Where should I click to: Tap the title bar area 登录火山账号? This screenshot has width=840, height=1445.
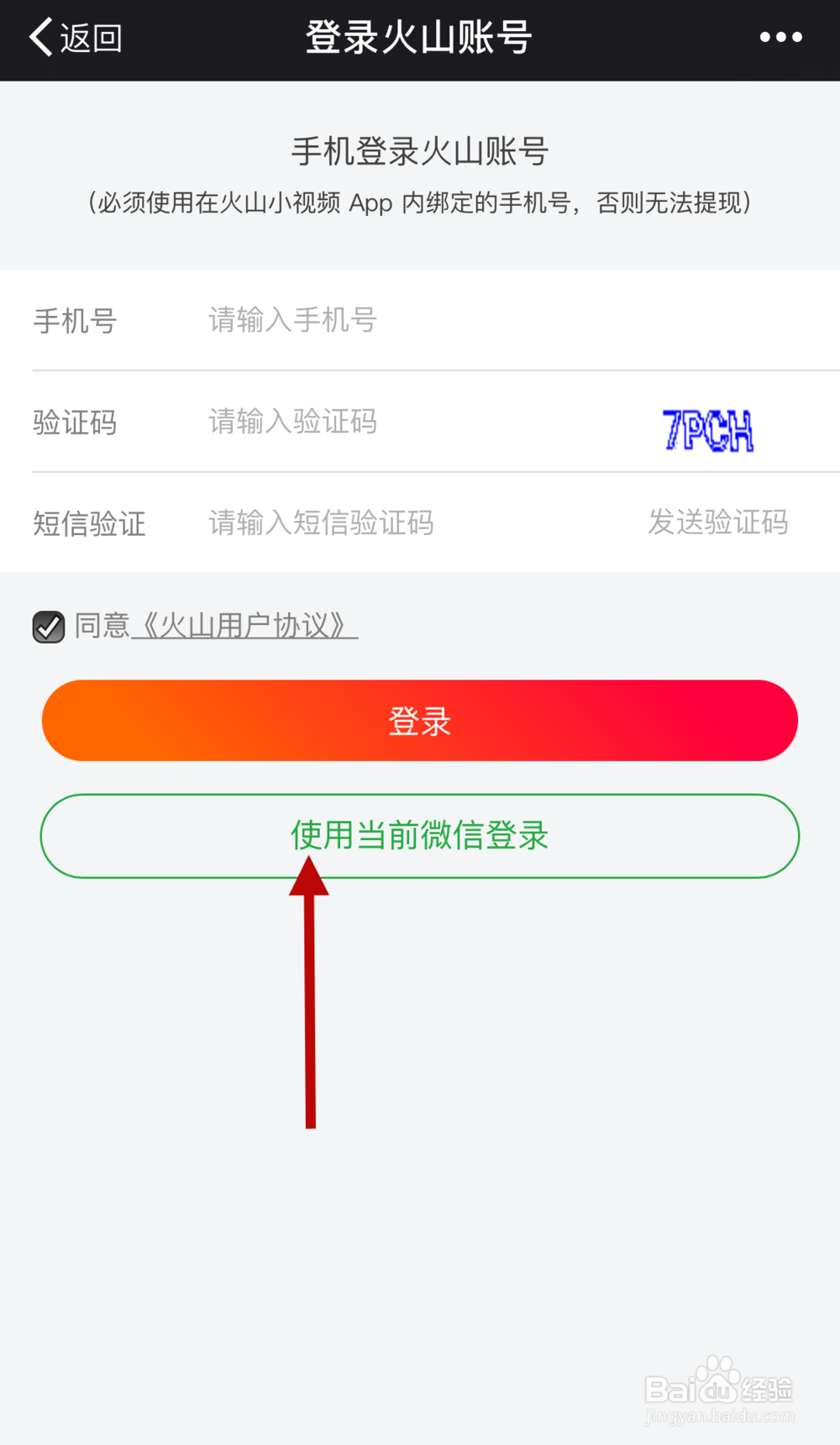[417, 37]
